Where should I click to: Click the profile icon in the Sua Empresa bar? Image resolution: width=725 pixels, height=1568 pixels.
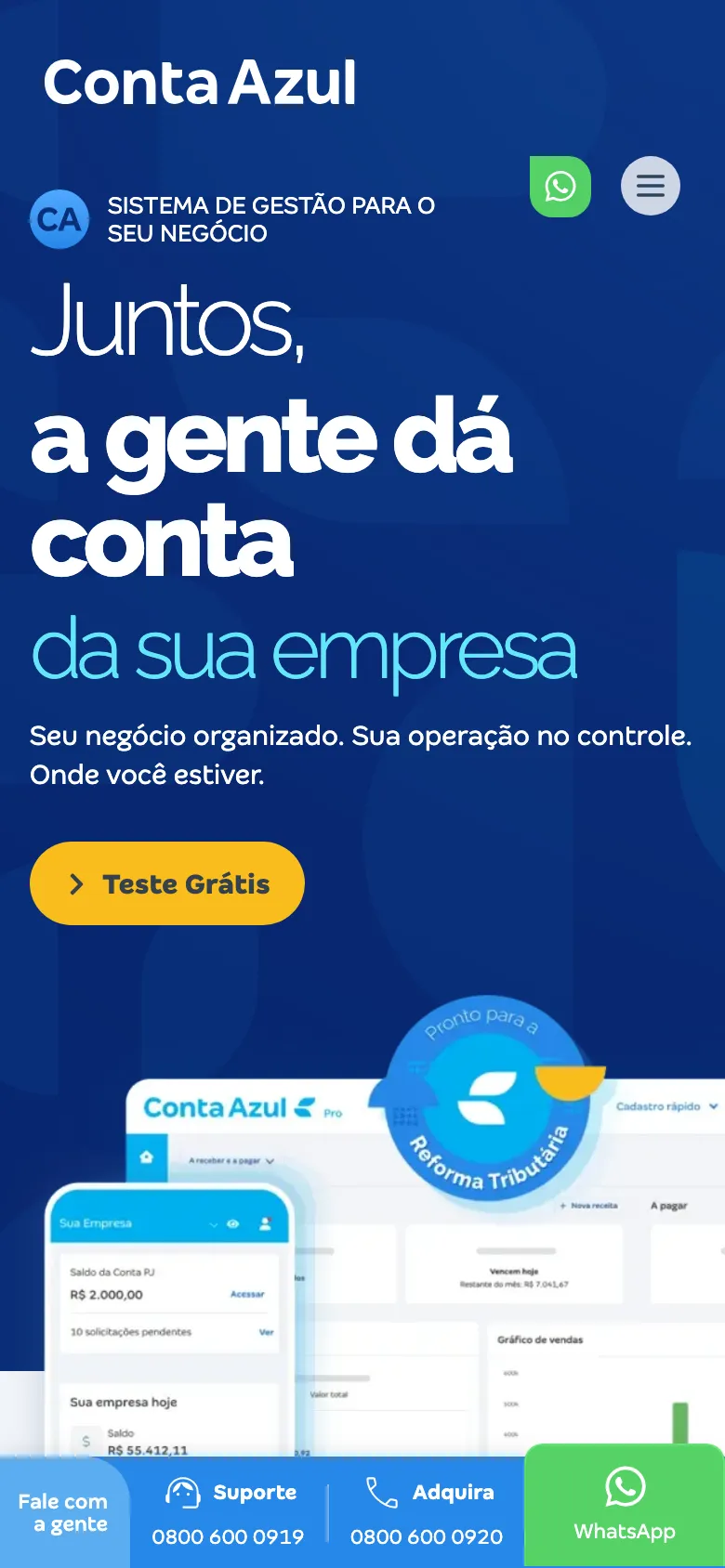pos(265,1224)
